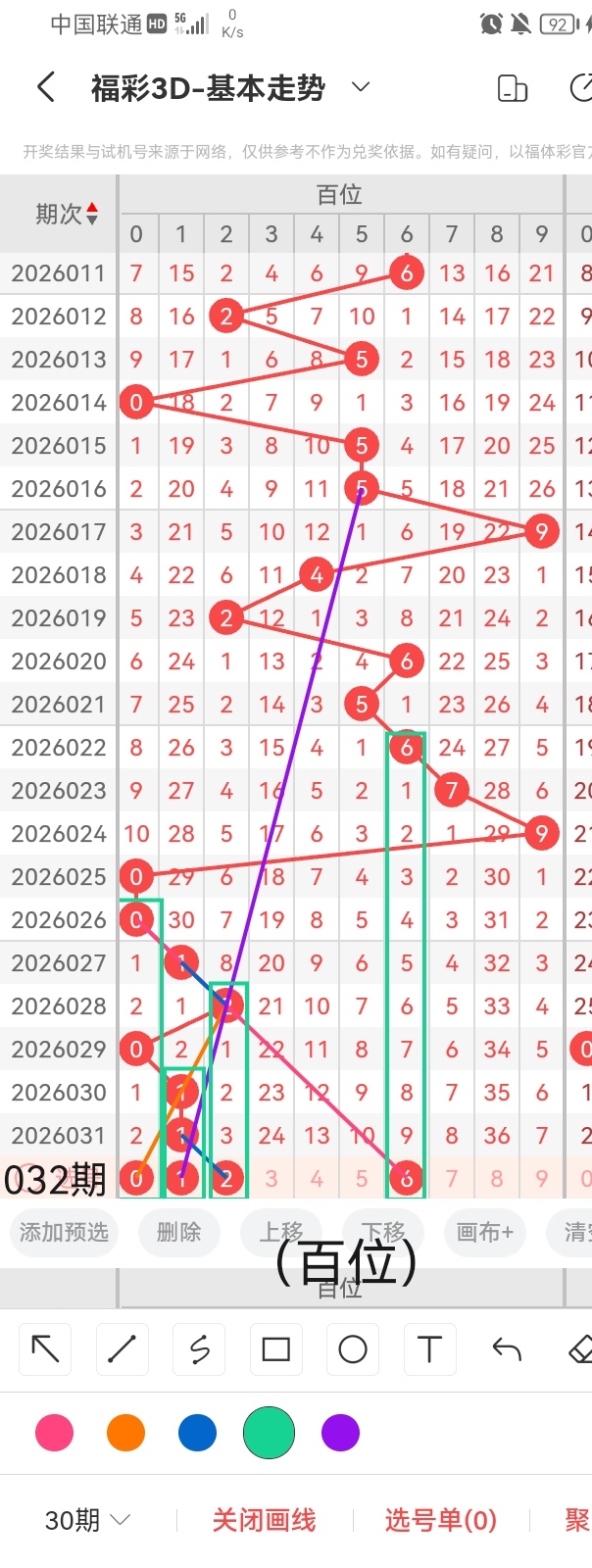The height and width of the screenshot is (1568, 592).
Task: Pick the pink color swatch
Action: pyautogui.click(x=54, y=1433)
